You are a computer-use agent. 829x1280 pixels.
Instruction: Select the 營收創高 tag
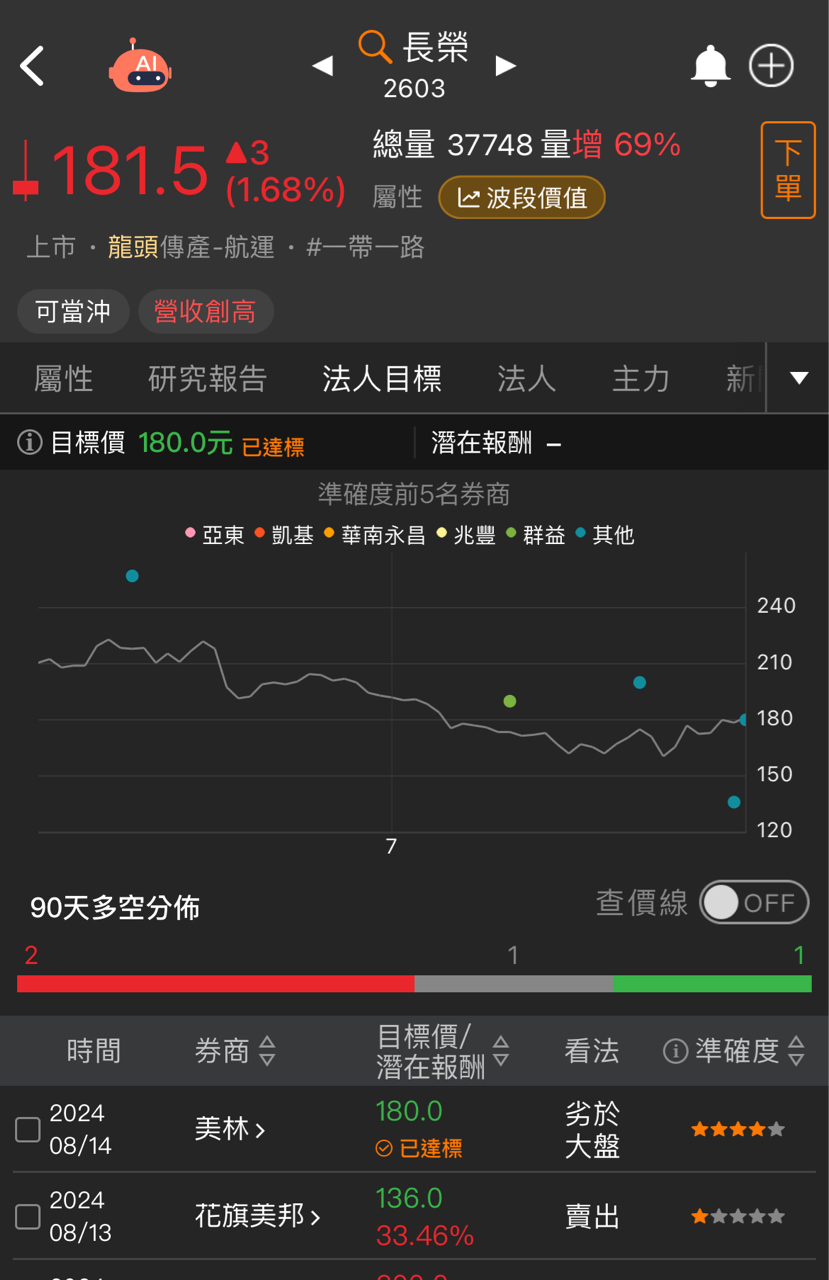pyautogui.click(x=205, y=311)
